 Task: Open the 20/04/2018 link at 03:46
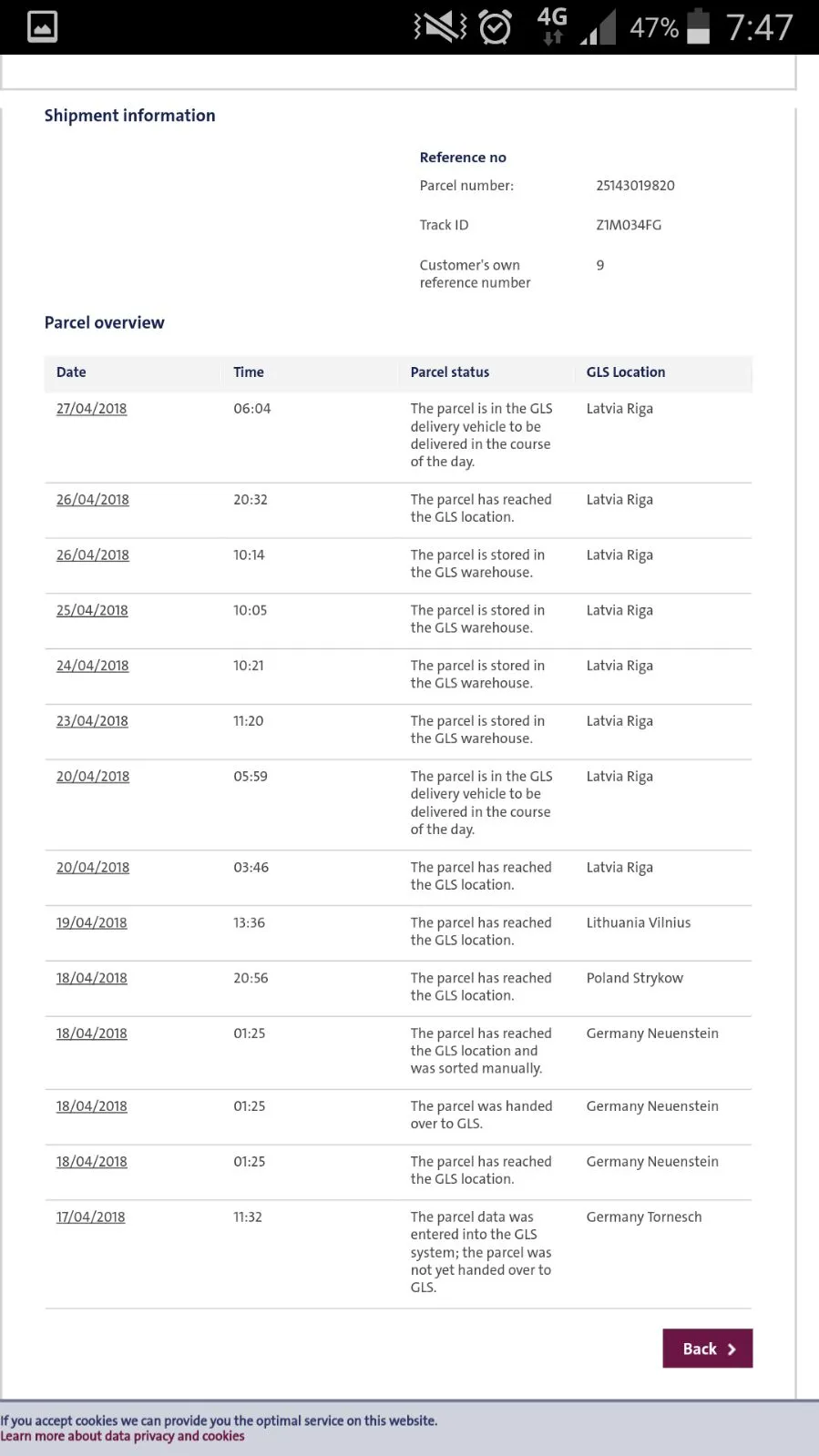[x=92, y=868]
